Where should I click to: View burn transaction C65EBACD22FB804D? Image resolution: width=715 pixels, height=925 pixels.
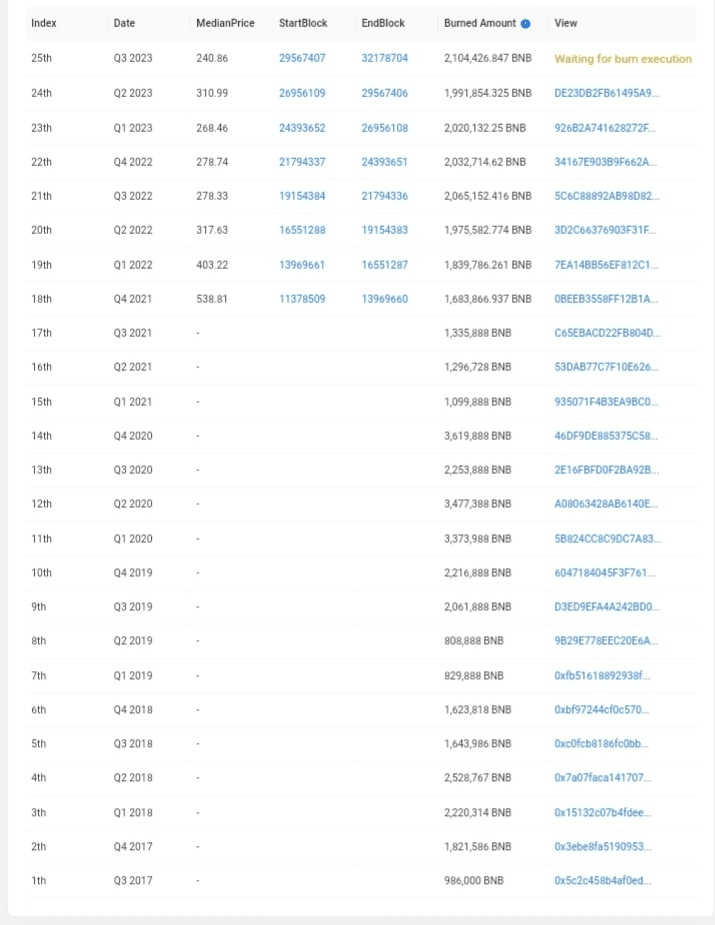[606, 333]
